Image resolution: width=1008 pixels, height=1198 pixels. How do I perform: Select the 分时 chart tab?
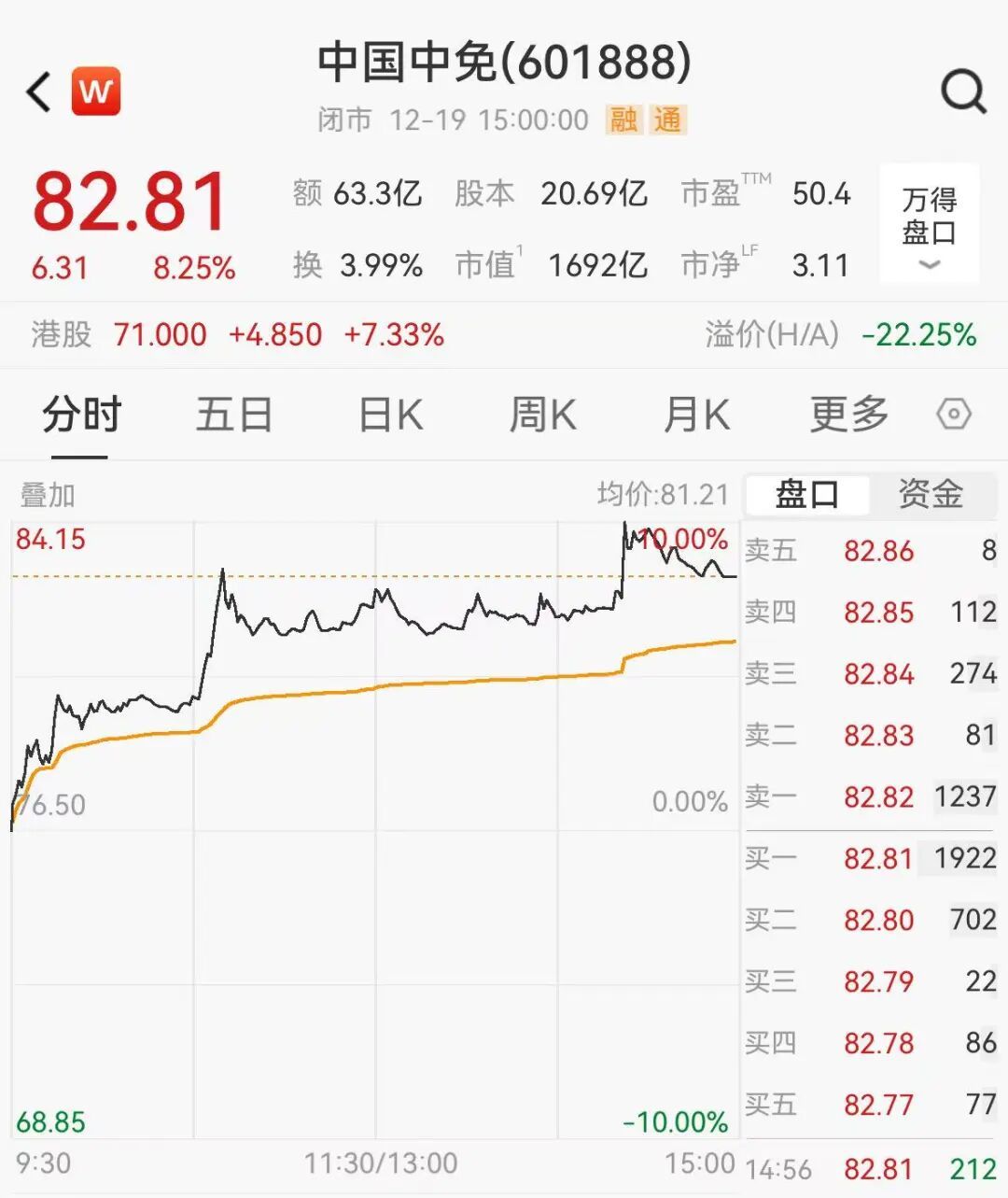pos(81,415)
